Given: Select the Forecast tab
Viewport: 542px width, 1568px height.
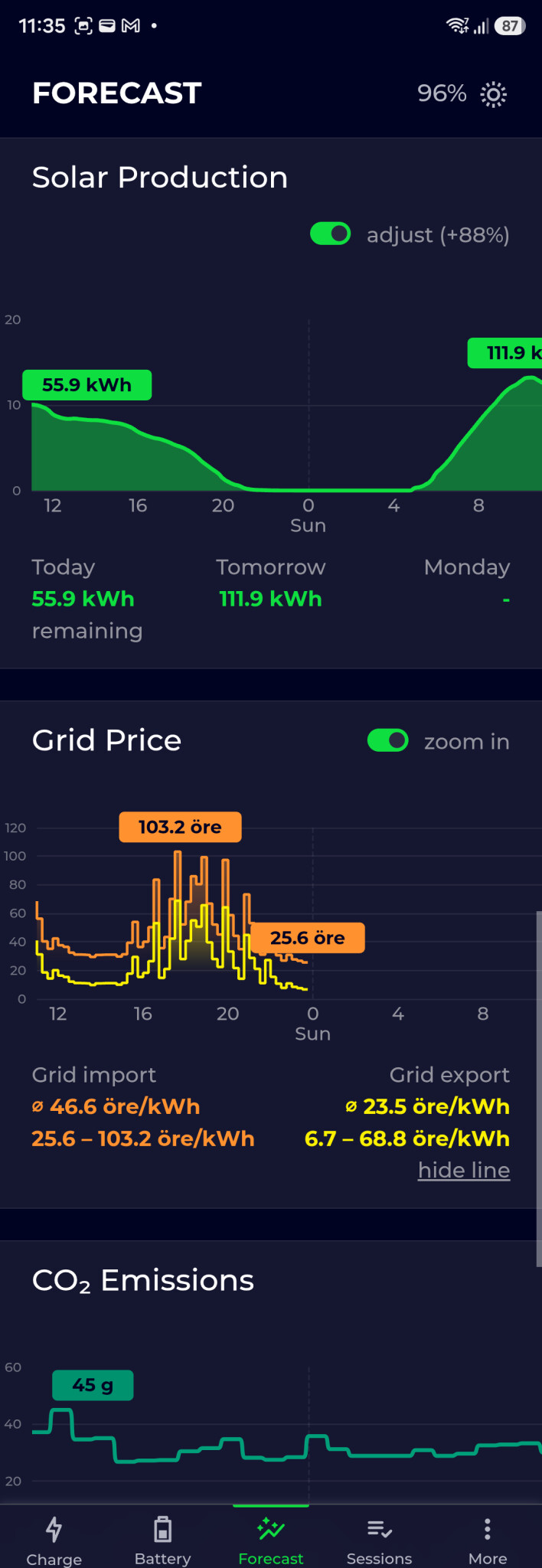Looking at the screenshot, I should pyautogui.click(x=271, y=1539).
